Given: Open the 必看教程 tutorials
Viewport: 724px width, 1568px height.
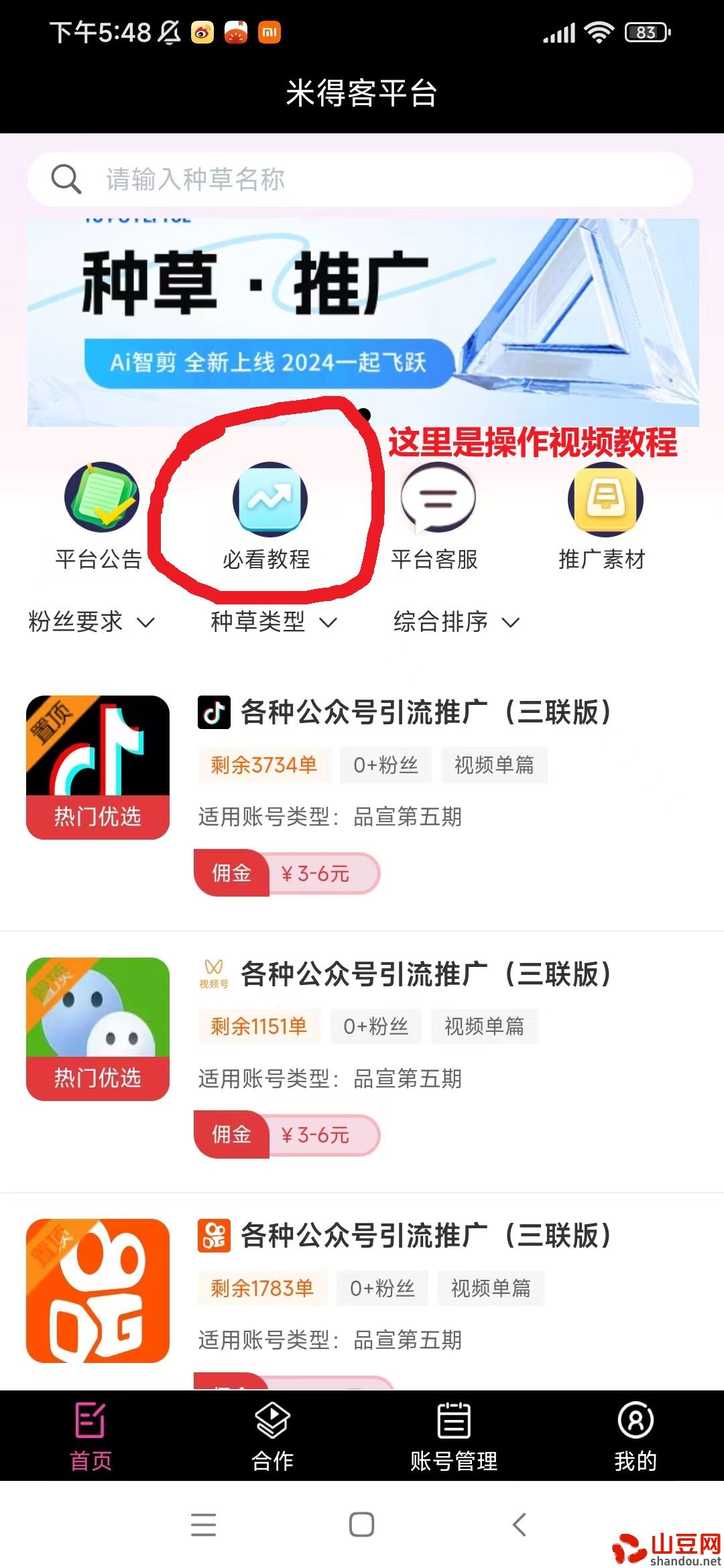Looking at the screenshot, I should tap(267, 516).
